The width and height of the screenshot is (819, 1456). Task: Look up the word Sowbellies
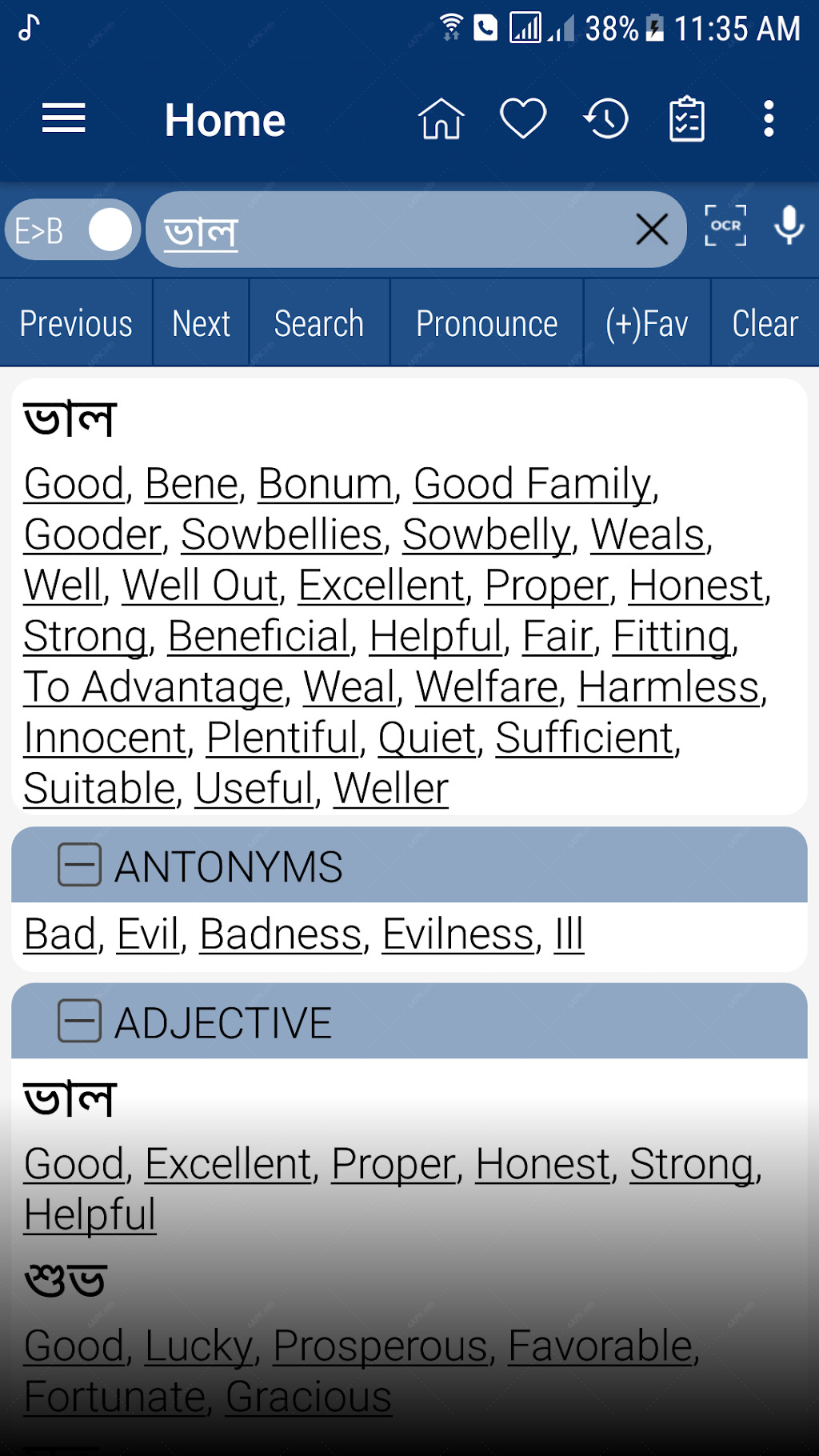[282, 534]
